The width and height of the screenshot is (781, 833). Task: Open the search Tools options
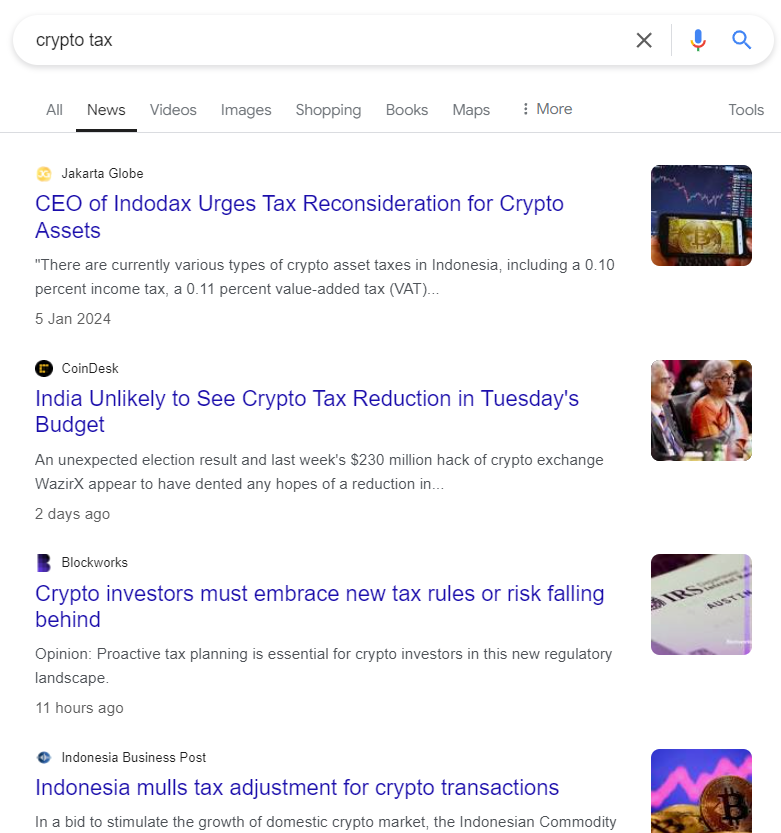click(746, 110)
